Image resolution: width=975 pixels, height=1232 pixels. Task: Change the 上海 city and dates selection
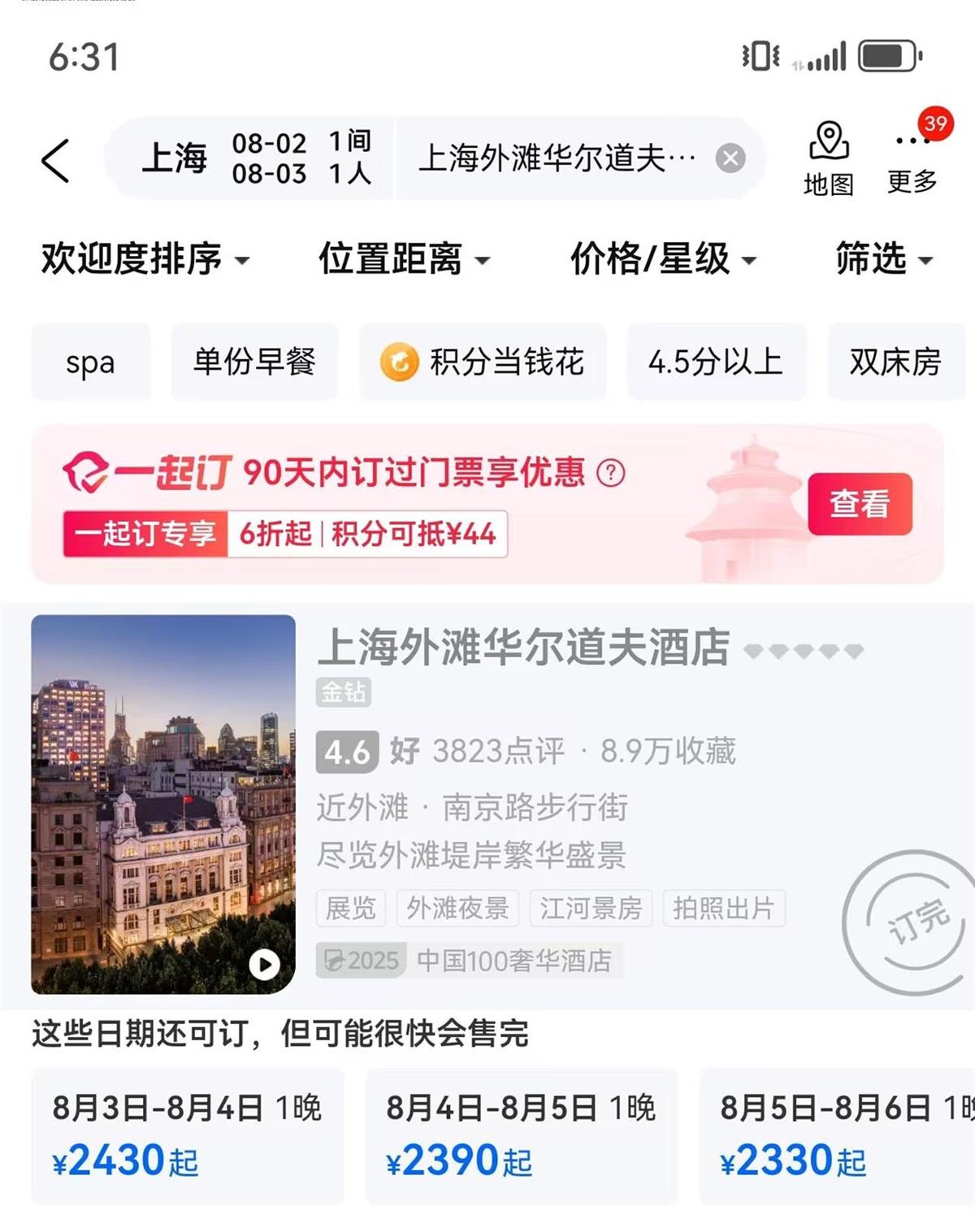coord(252,158)
